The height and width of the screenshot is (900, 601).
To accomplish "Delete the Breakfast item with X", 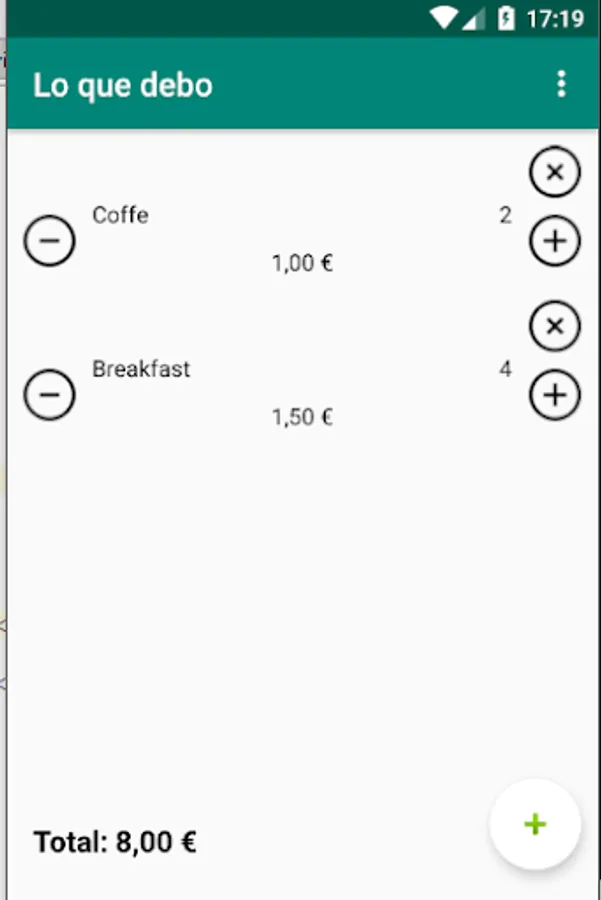I will 555,326.
